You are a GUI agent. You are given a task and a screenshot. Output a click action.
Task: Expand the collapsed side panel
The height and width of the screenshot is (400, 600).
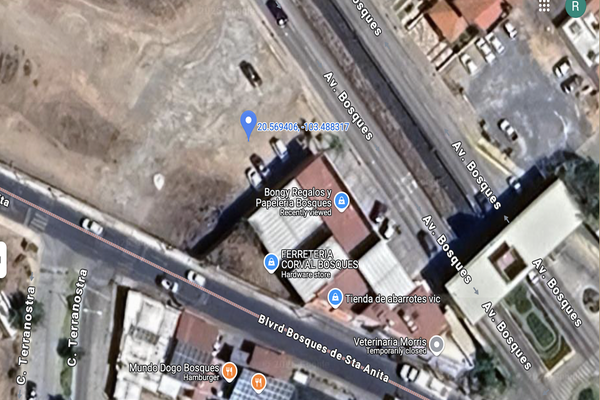[x=3, y=264]
